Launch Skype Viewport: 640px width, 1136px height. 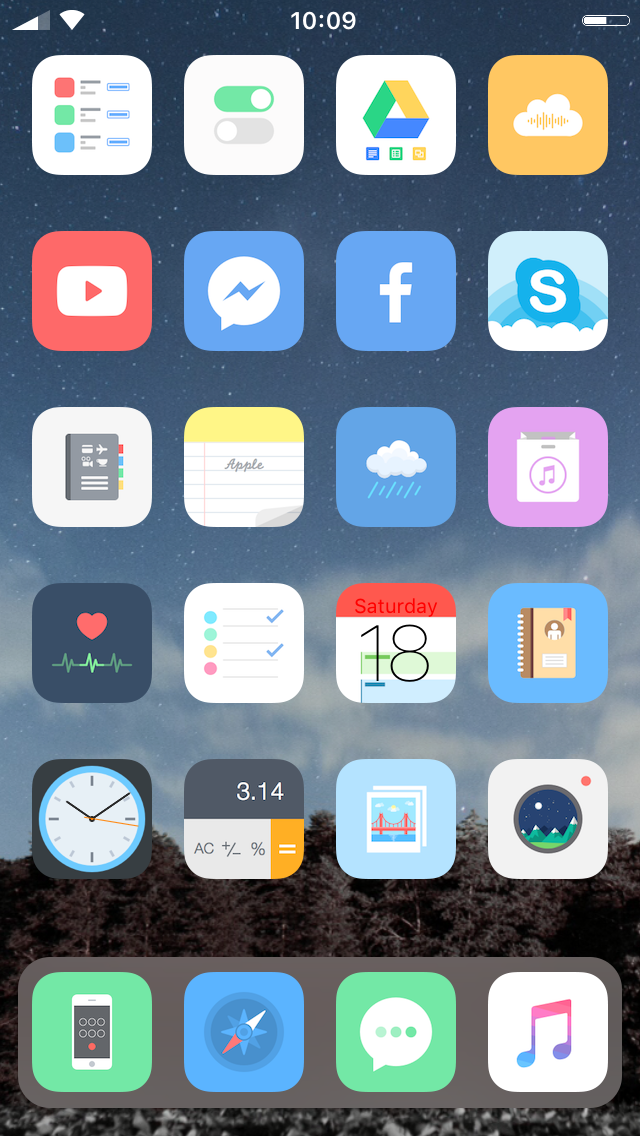548,291
